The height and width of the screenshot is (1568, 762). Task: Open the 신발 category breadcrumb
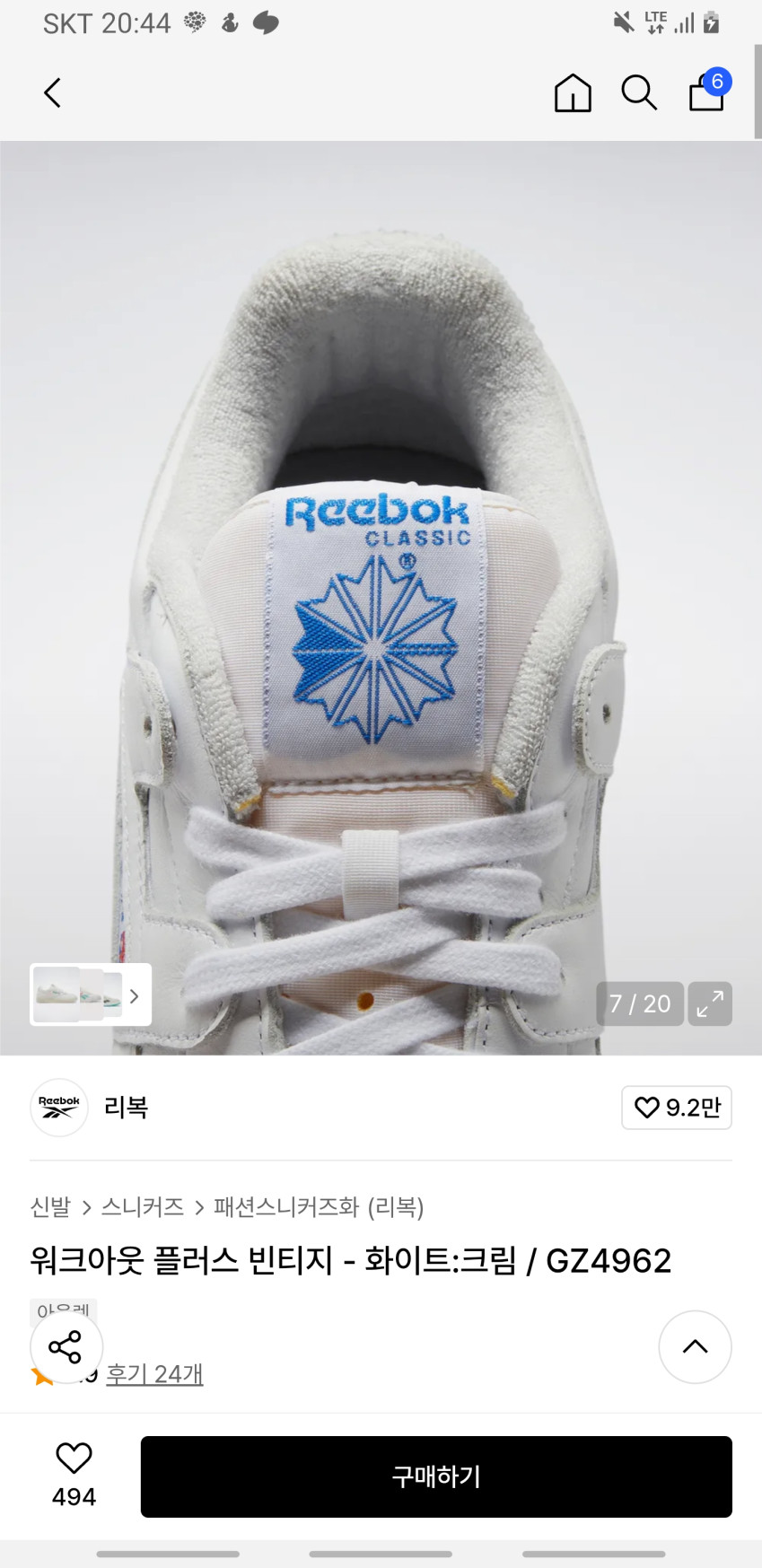pyautogui.click(x=50, y=1207)
